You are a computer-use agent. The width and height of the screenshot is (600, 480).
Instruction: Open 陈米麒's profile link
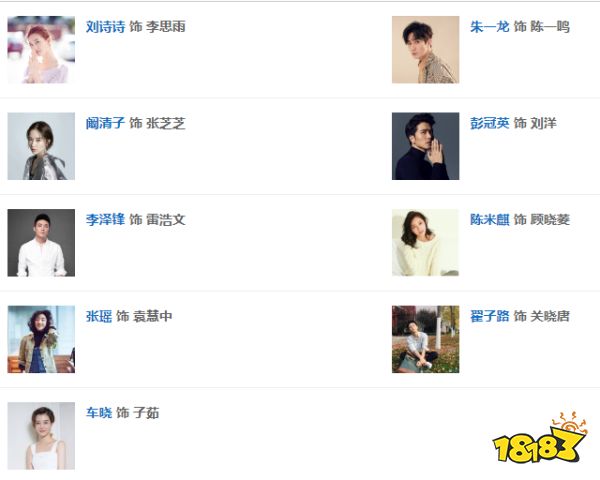pos(489,219)
